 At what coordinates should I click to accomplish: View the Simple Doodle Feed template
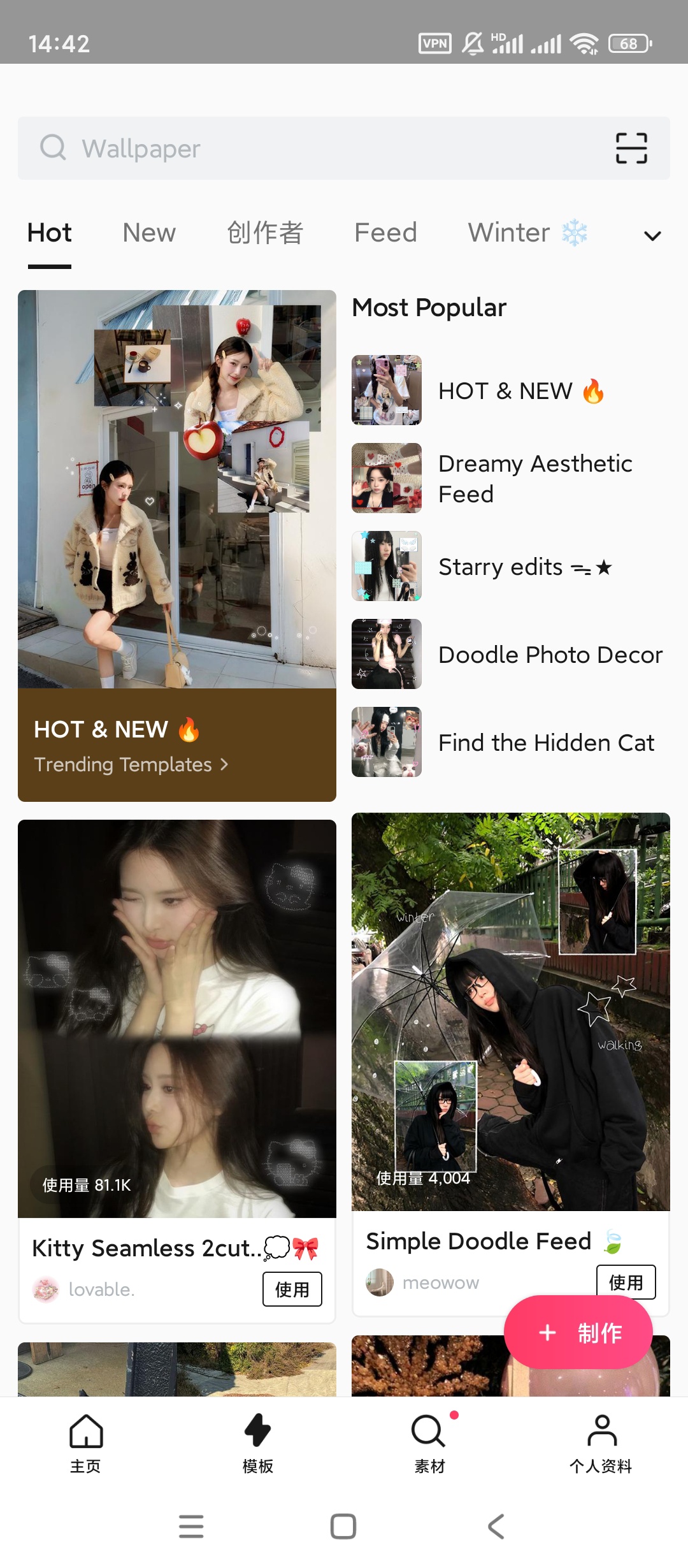point(510,1012)
